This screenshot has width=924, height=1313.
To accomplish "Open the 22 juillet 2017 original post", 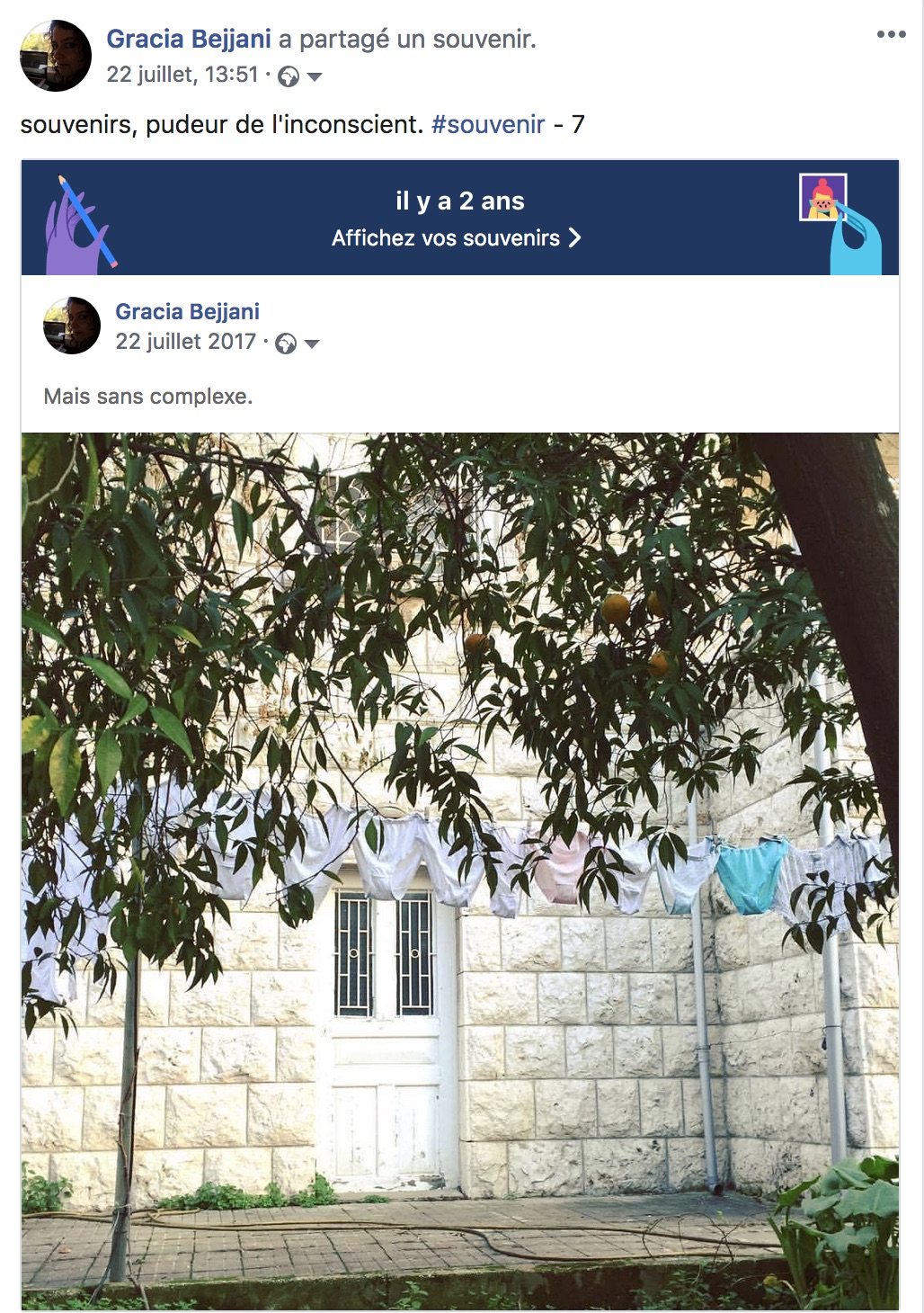I will click(186, 342).
